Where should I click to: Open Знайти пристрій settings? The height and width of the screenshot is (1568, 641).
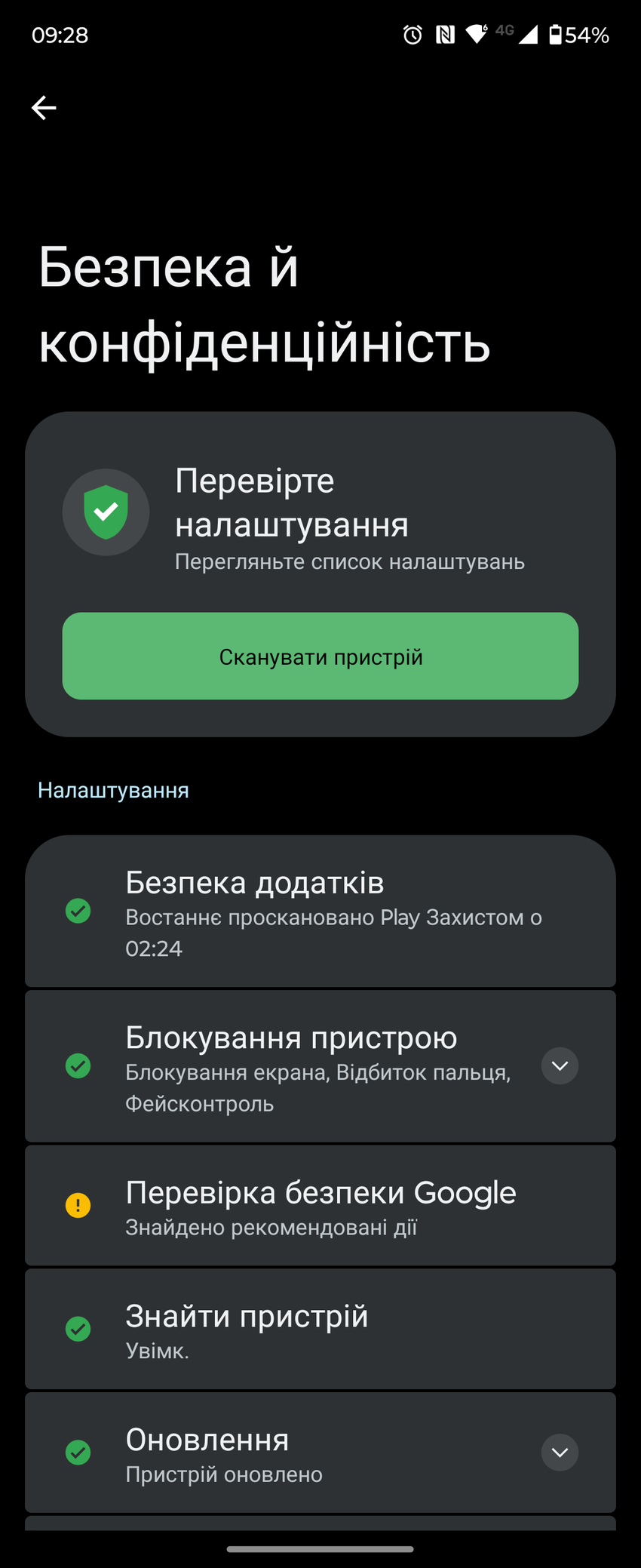(320, 1330)
